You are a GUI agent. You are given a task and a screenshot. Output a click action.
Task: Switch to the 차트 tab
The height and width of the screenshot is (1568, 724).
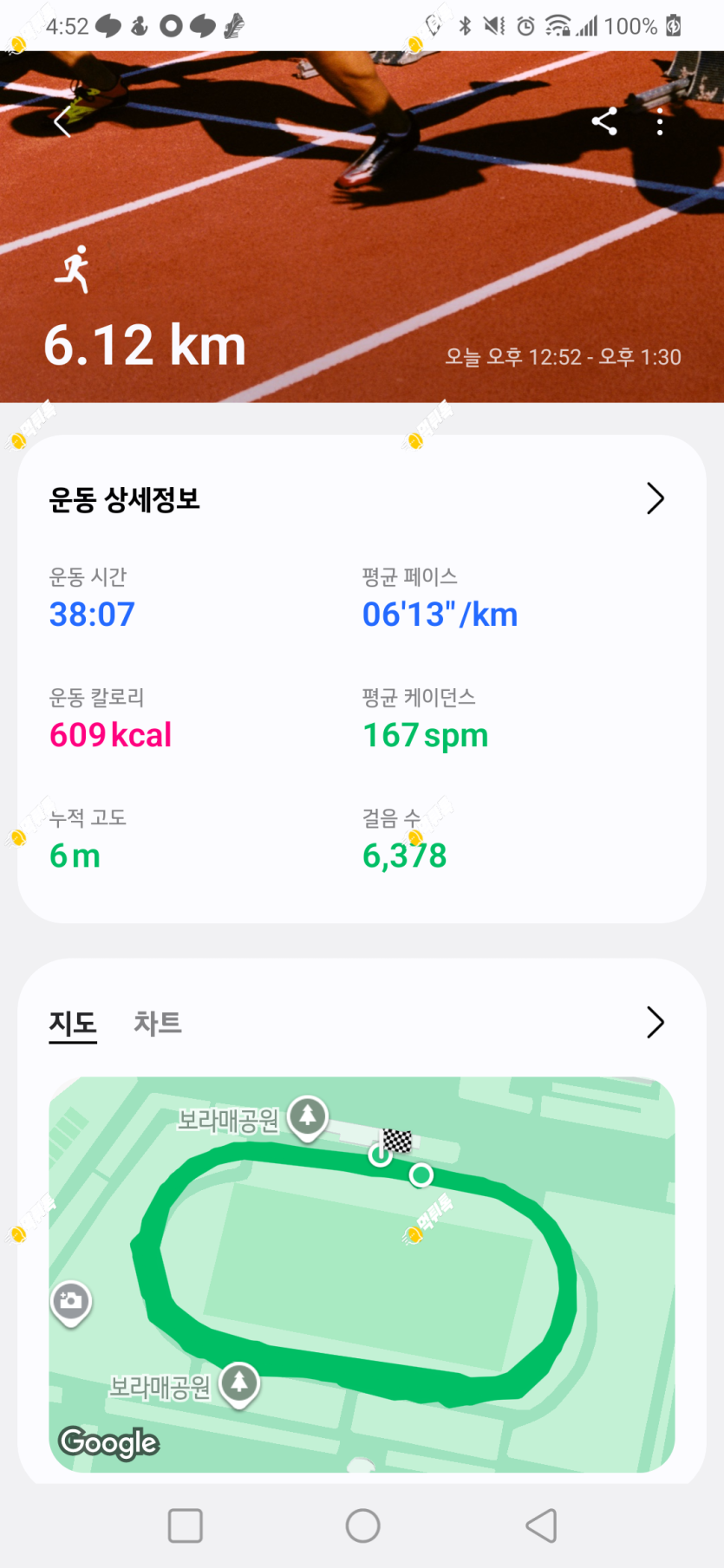[x=157, y=1023]
